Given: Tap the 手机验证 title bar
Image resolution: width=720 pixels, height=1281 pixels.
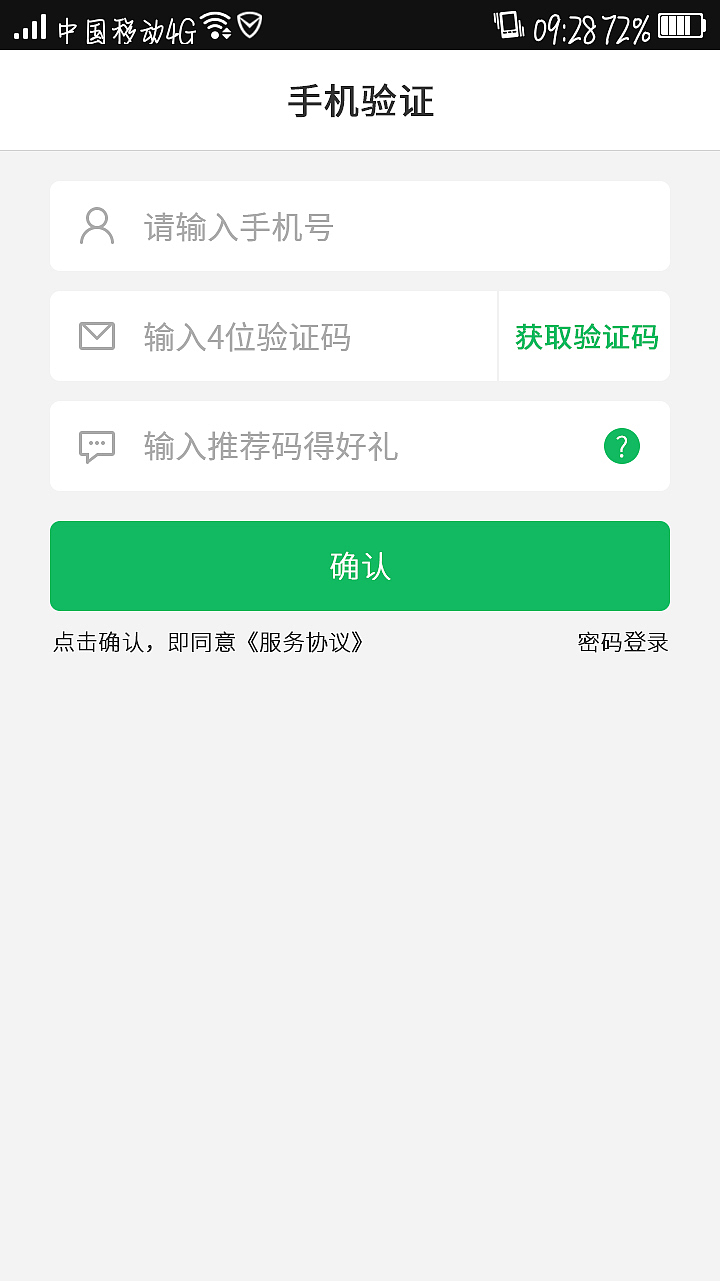Looking at the screenshot, I should coord(360,100).
